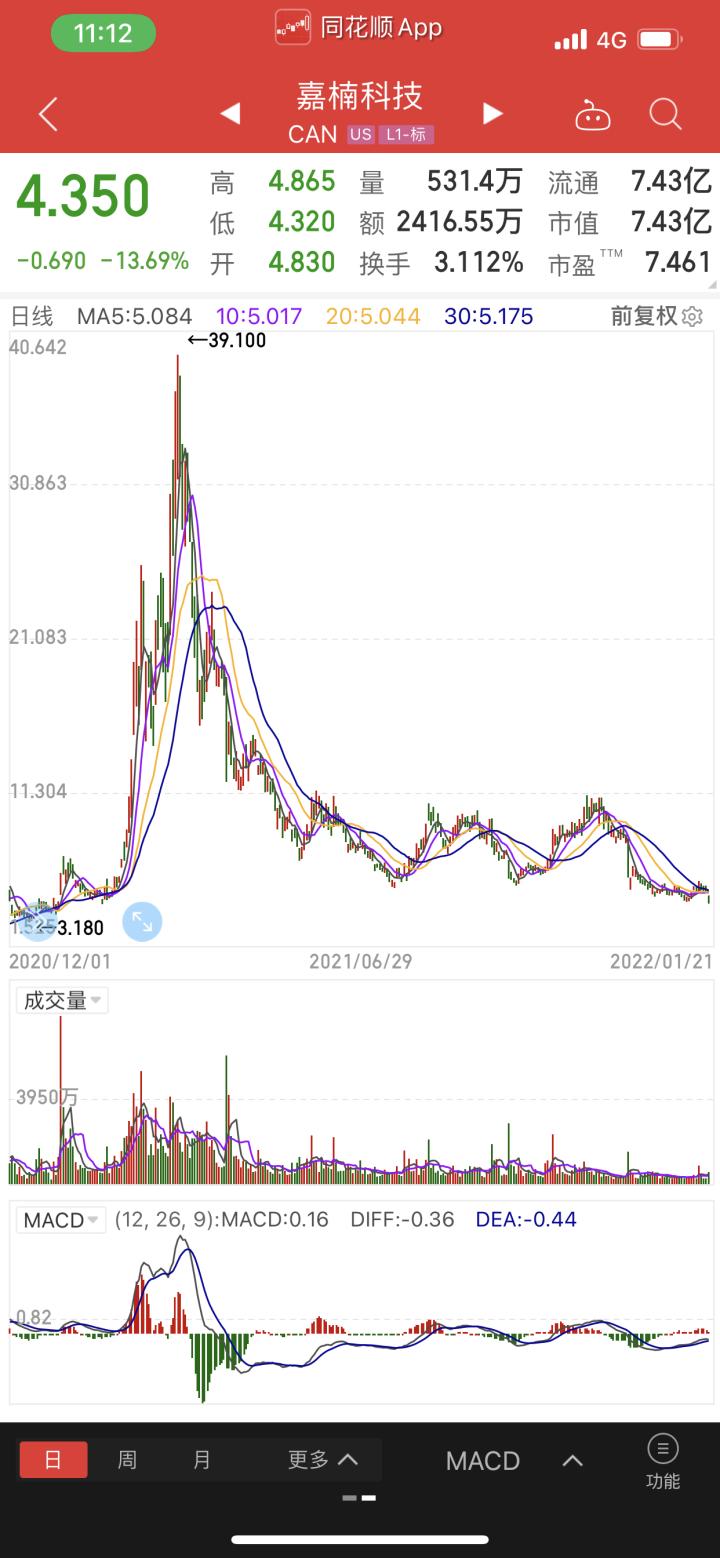Image resolution: width=720 pixels, height=1558 pixels.
Task: Open the MACD indicator dropdown in panel
Action: click(60, 1220)
